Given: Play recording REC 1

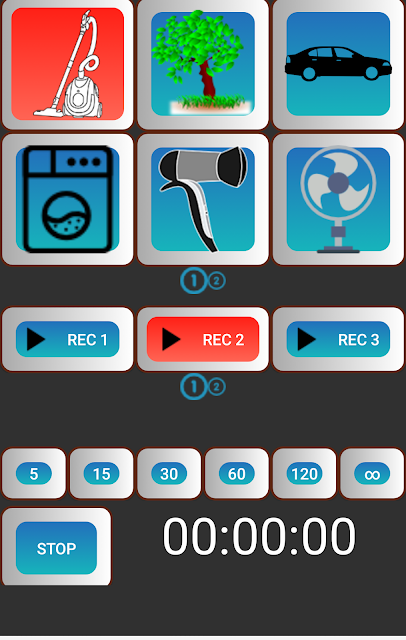Looking at the screenshot, I should point(68,339).
